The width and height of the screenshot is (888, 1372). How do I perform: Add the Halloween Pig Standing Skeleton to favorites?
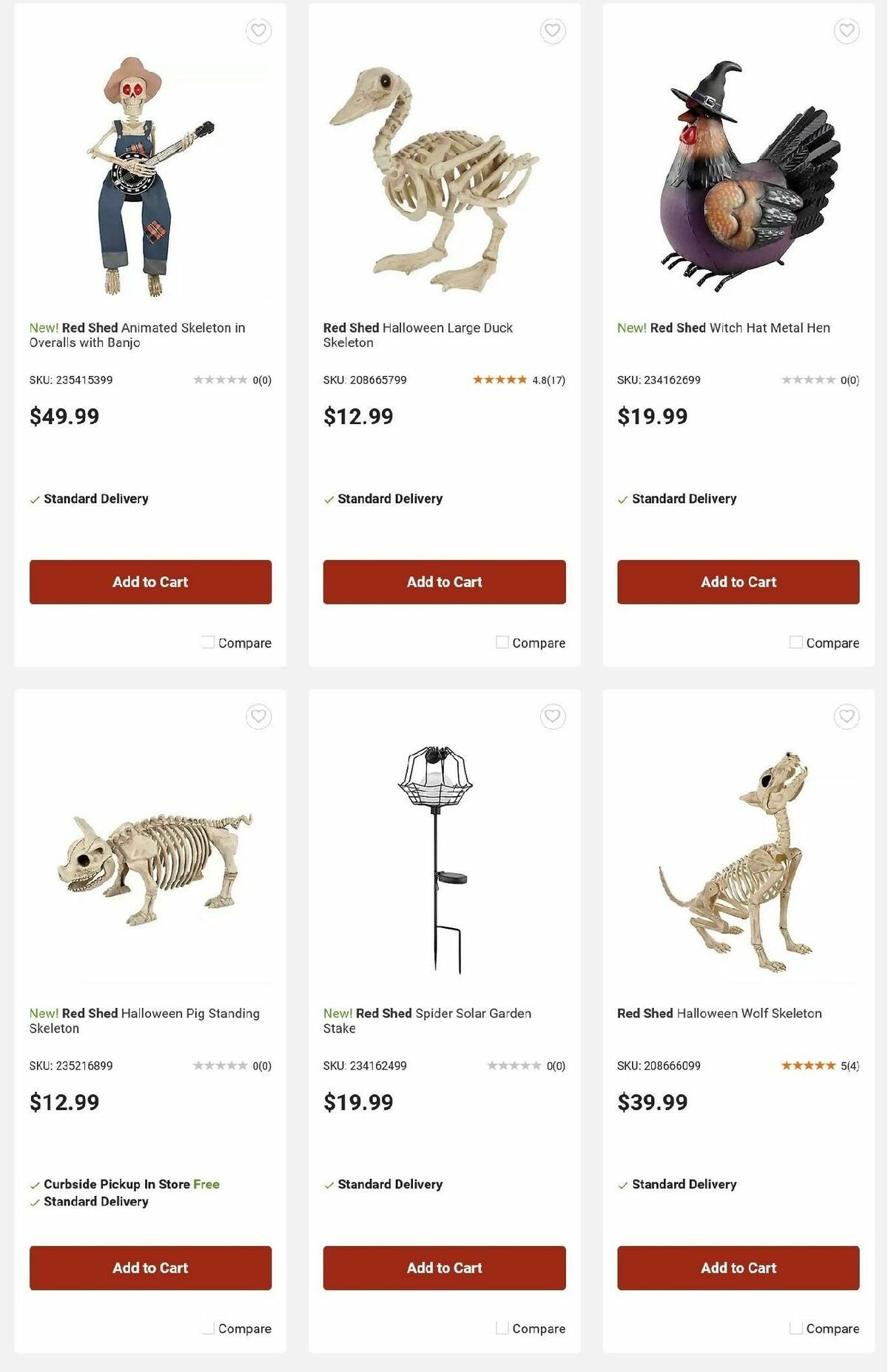pos(257,716)
